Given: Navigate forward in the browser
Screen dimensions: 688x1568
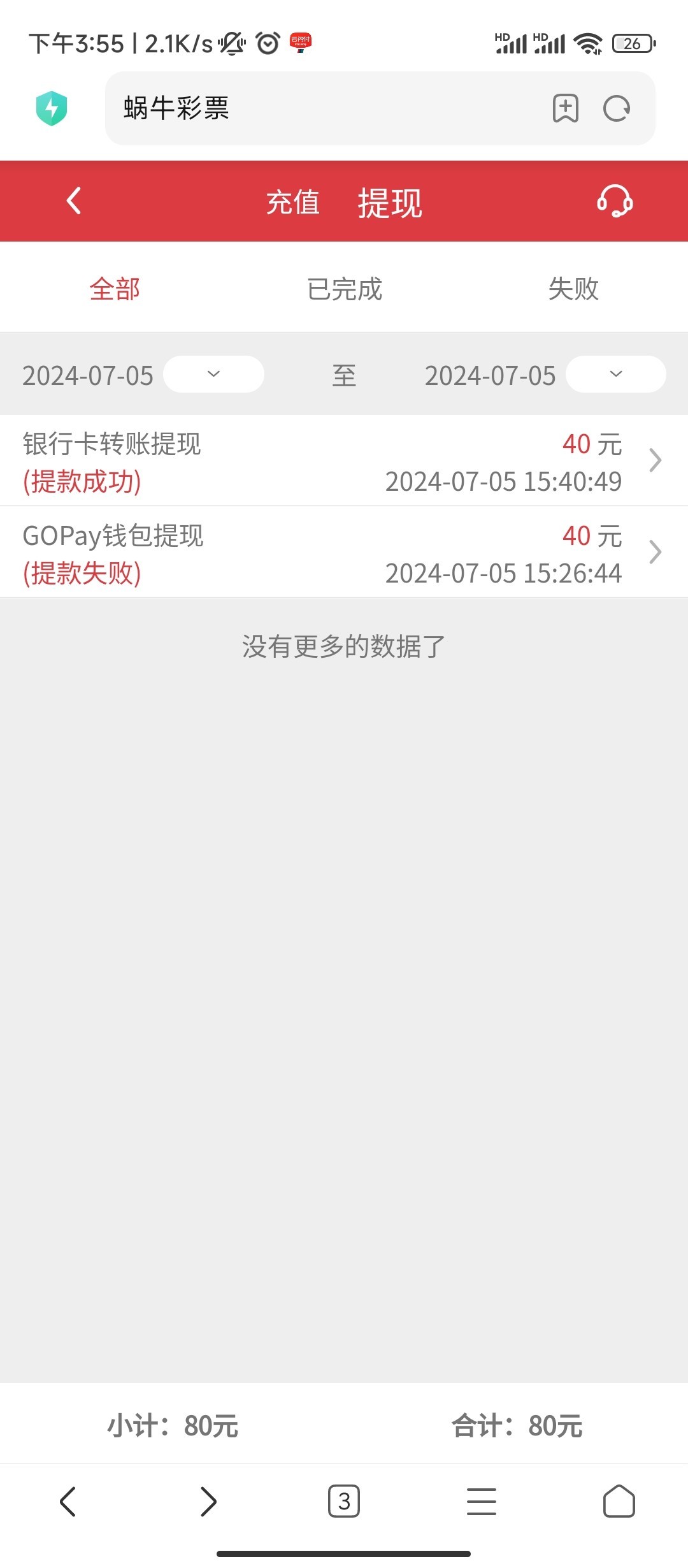Looking at the screenshot, I should coord(208,1501).
